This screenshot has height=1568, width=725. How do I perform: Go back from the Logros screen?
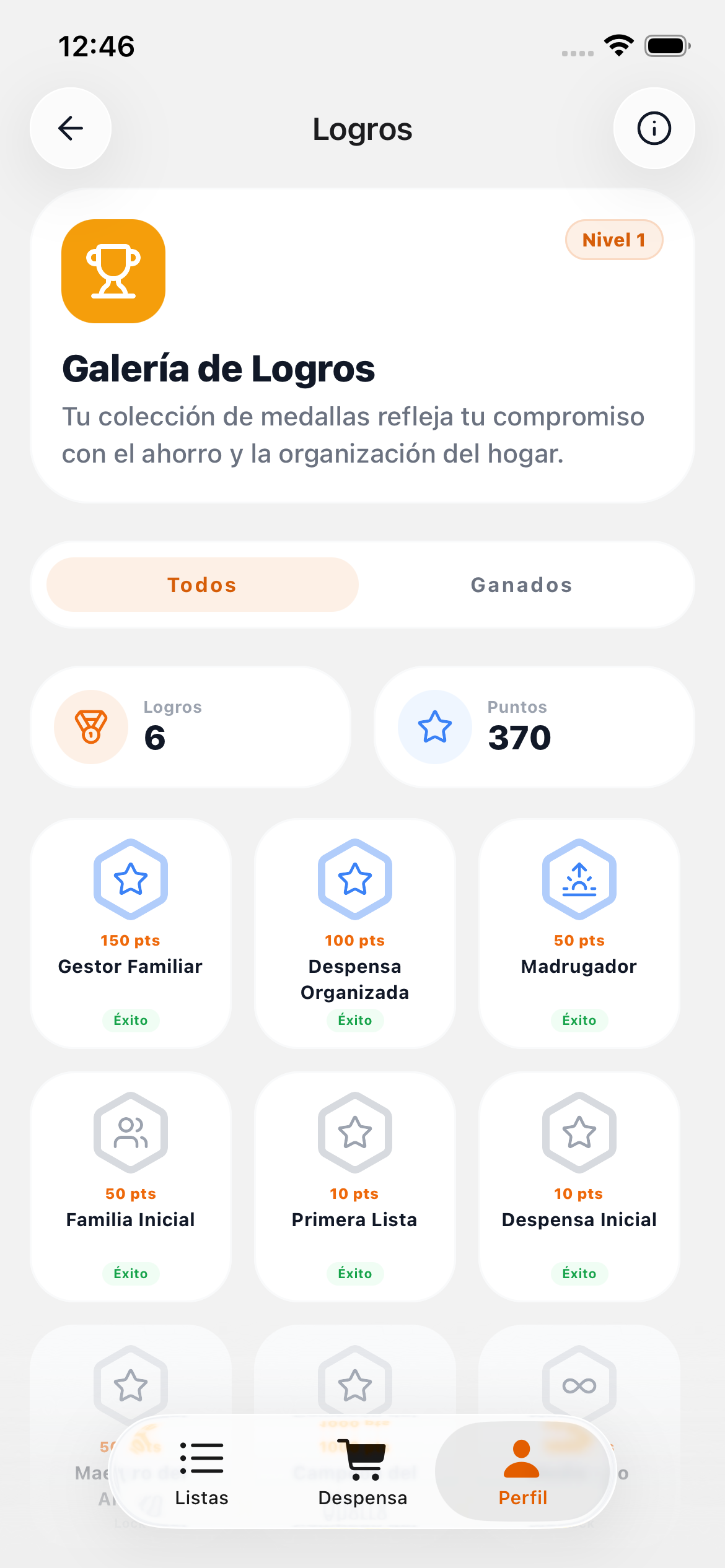71,128
